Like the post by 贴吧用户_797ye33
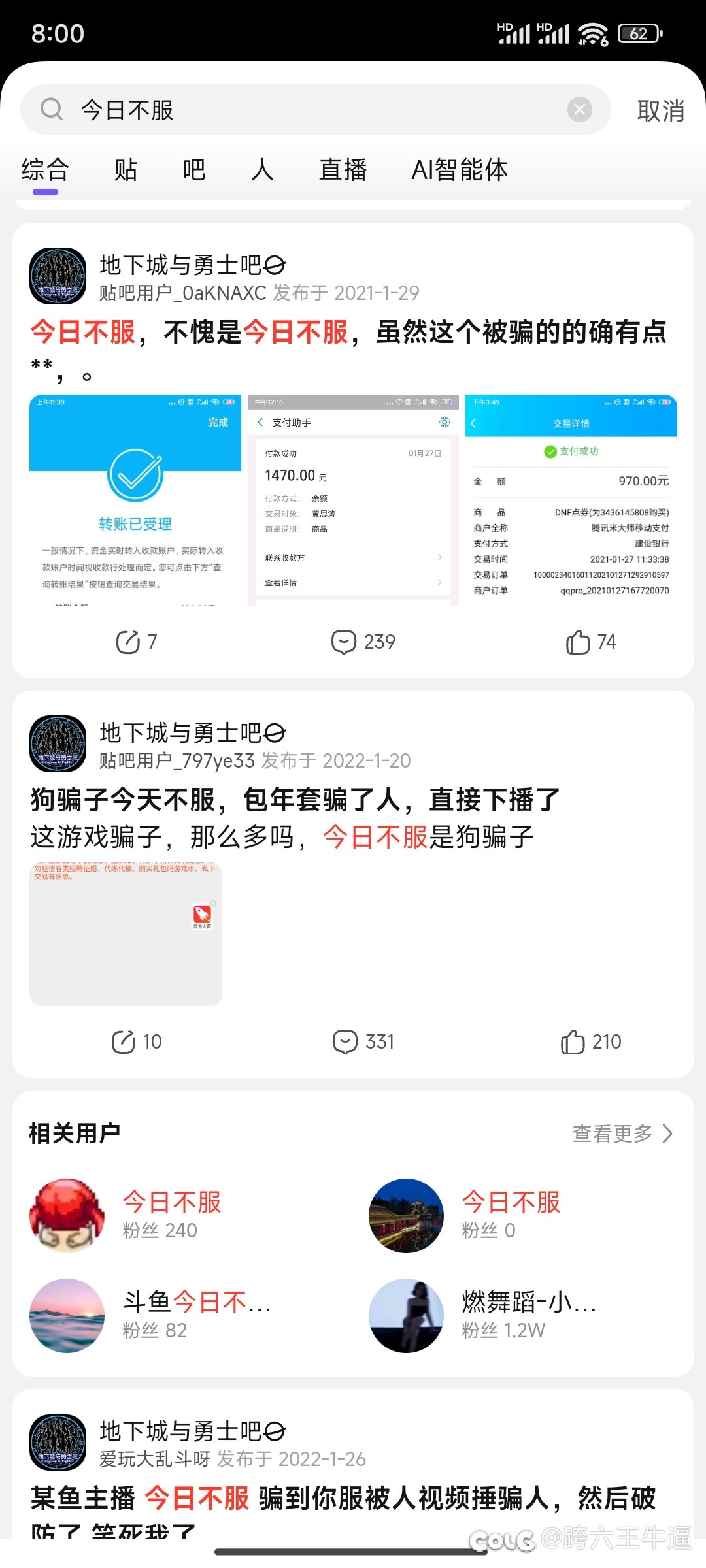The image size is (706, 1568). [x=591, y=1042]
